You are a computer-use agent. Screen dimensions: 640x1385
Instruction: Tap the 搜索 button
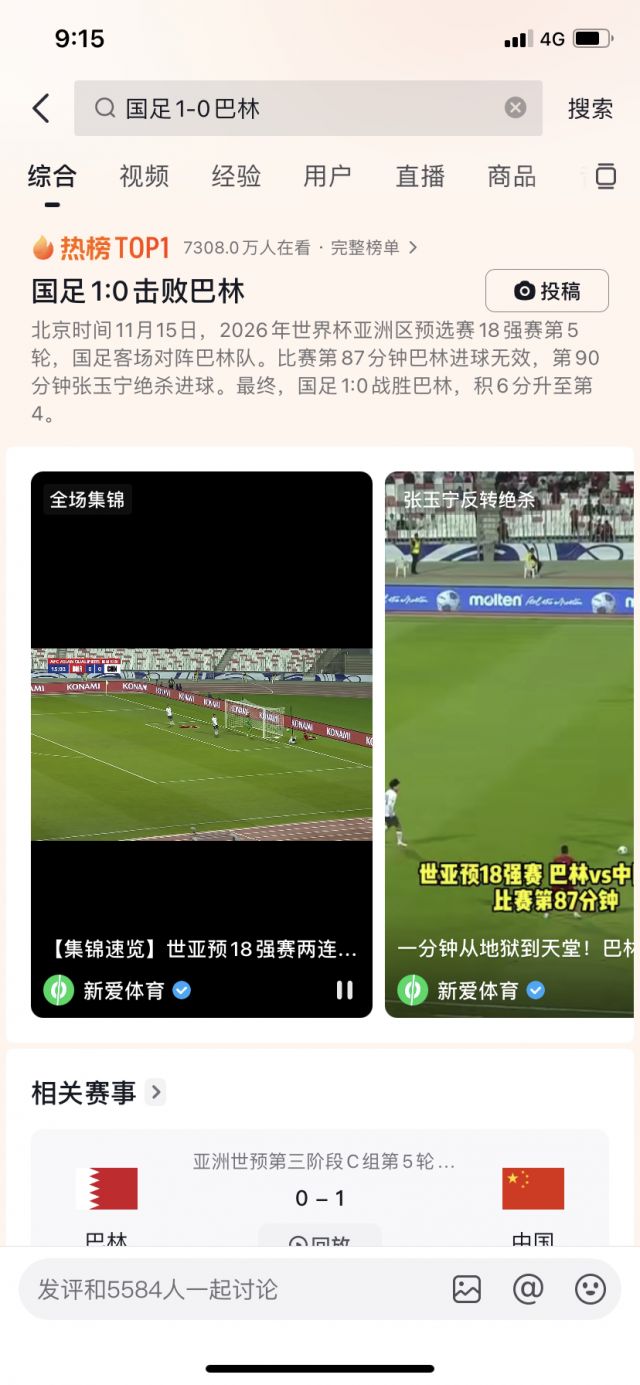click(590, 108)
